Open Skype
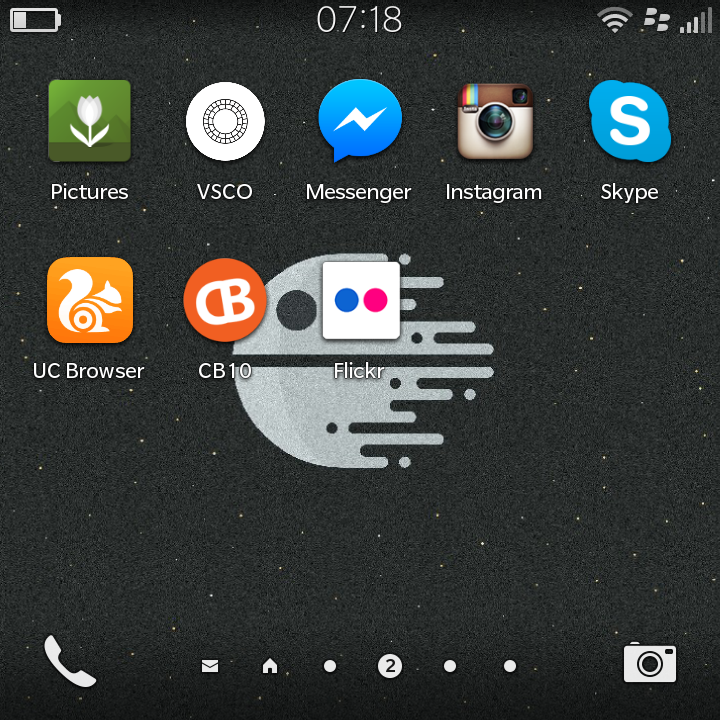 pyautogui.click(x=629, y=122)
